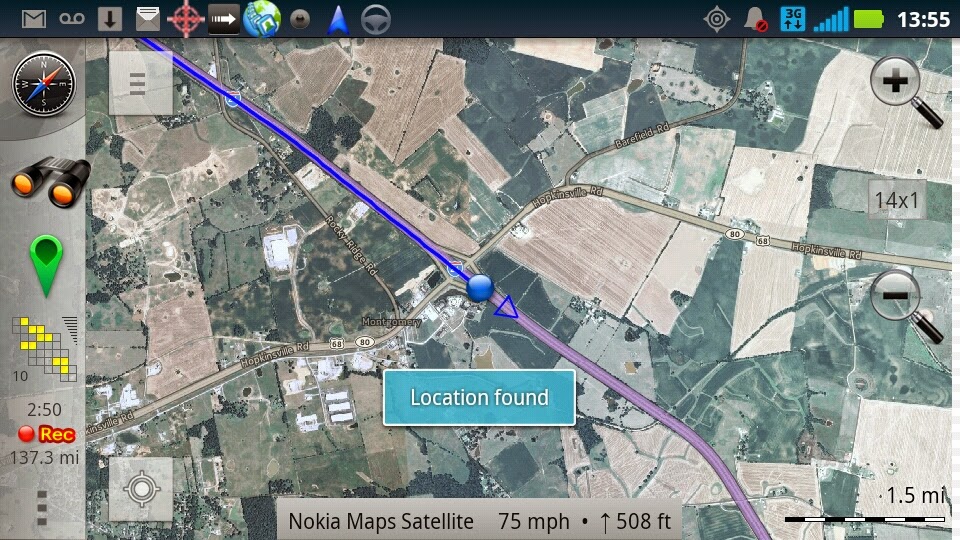Open the satellite status grid
Viewport: 960px width, 540px height.
point(44,347)
